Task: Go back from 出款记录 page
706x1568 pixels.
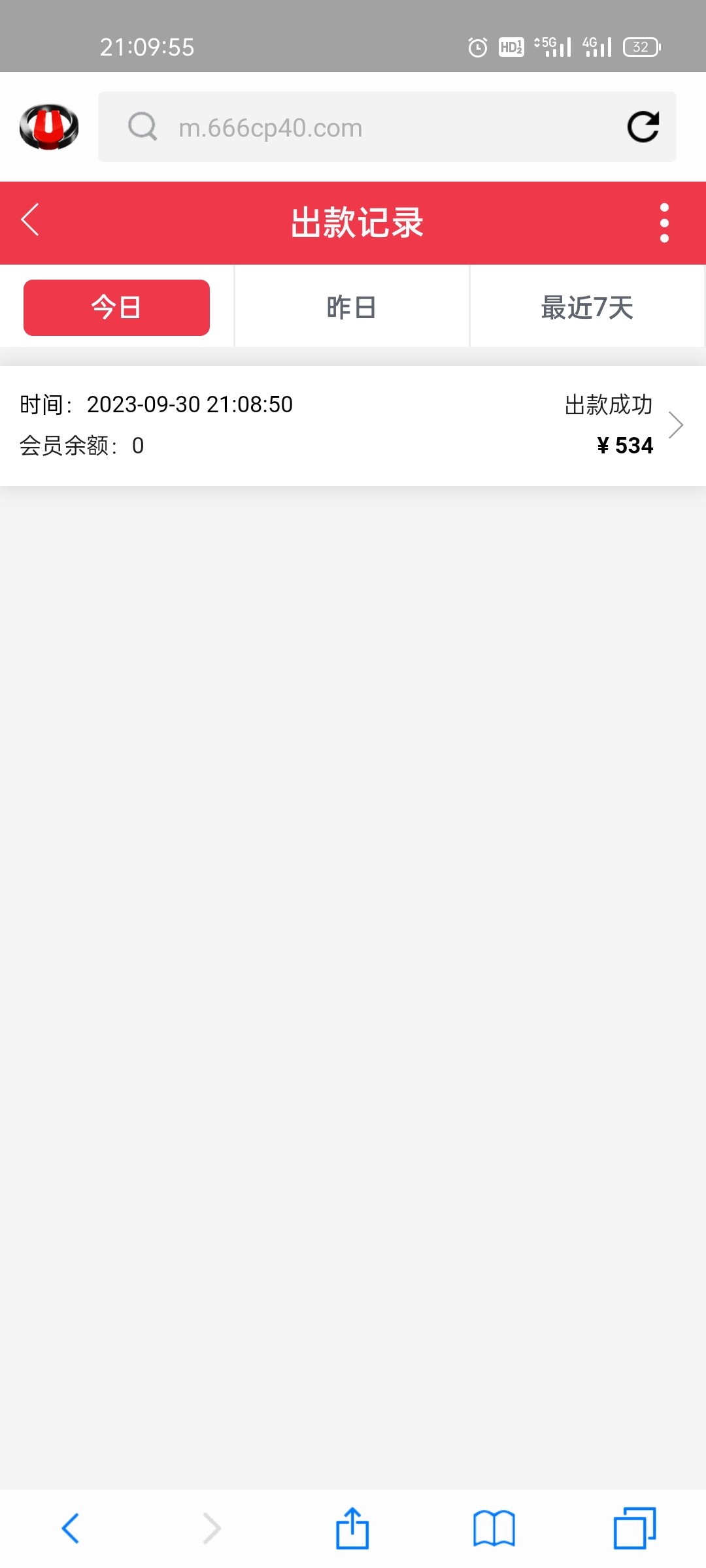Action: (31, 220)
